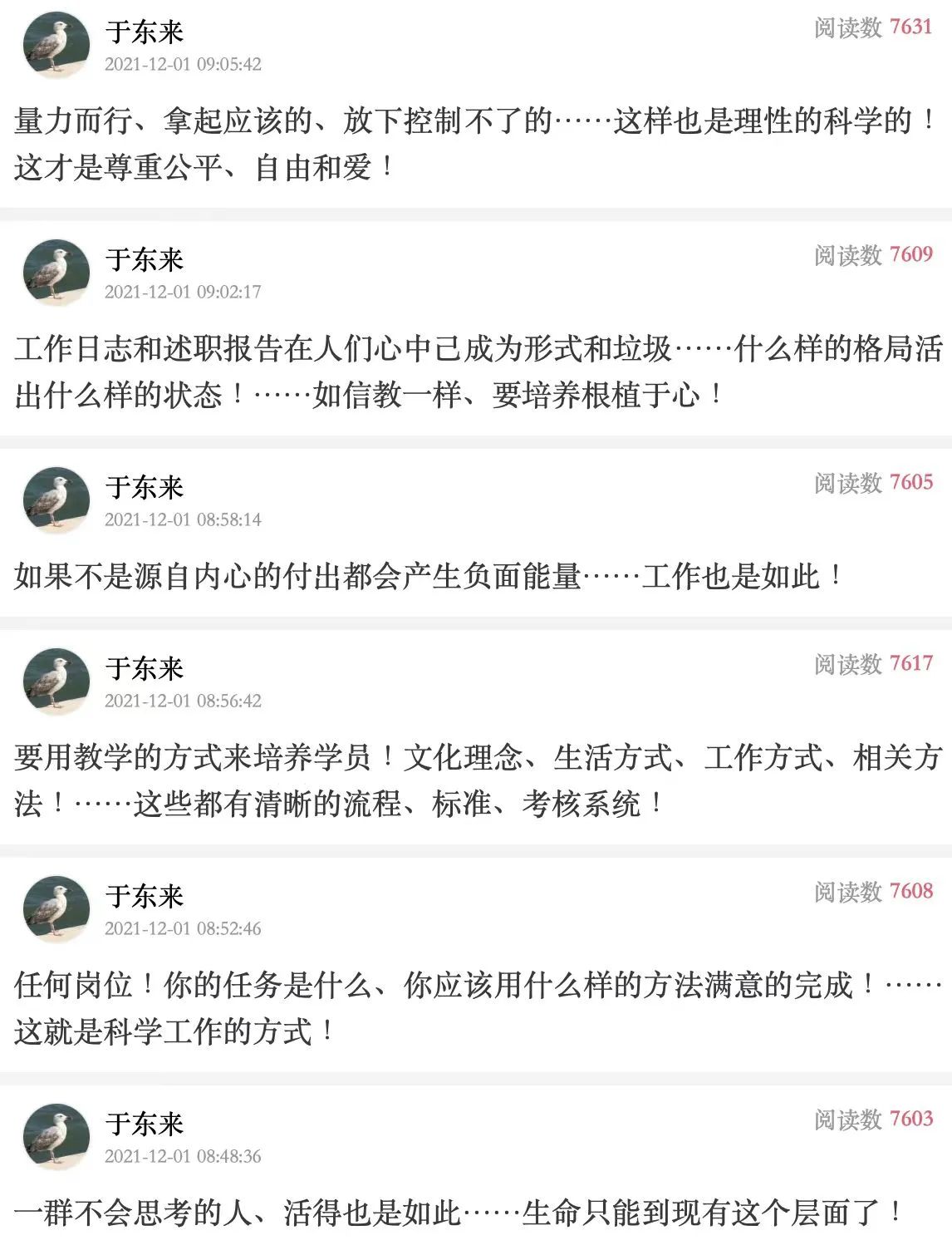This screenshot has height=1245, width=952.
Task: Open the post posted at 08:58:14
Action: [x=429, y=576]
